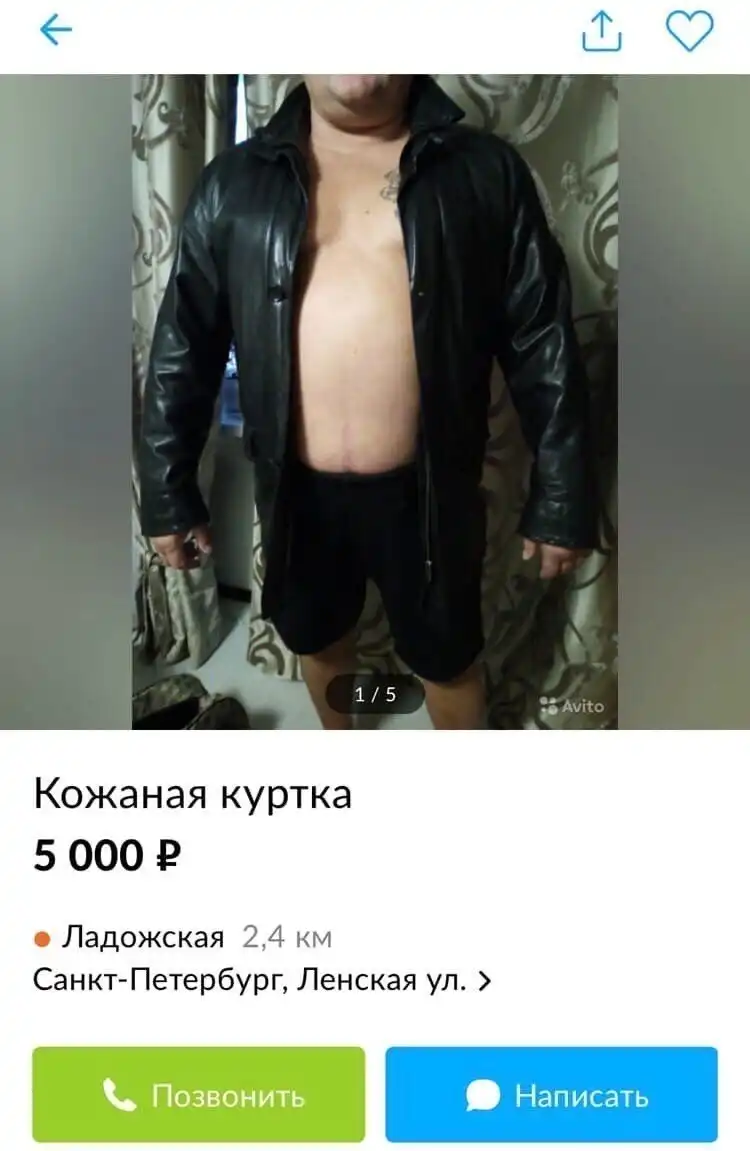
Task: Share this leather jacket listing
Action: pos(601,31)
